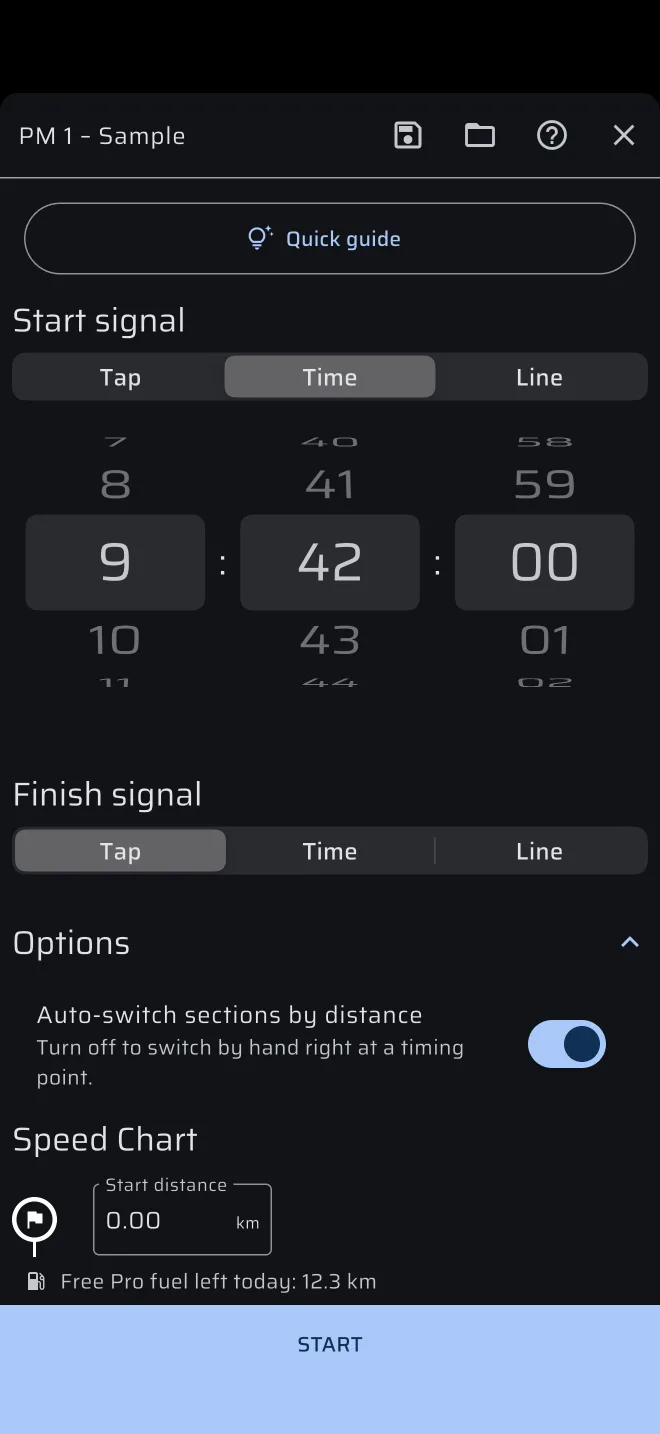Open the help question mark
The image size is (660, 1434).
[x=552, y=135]
